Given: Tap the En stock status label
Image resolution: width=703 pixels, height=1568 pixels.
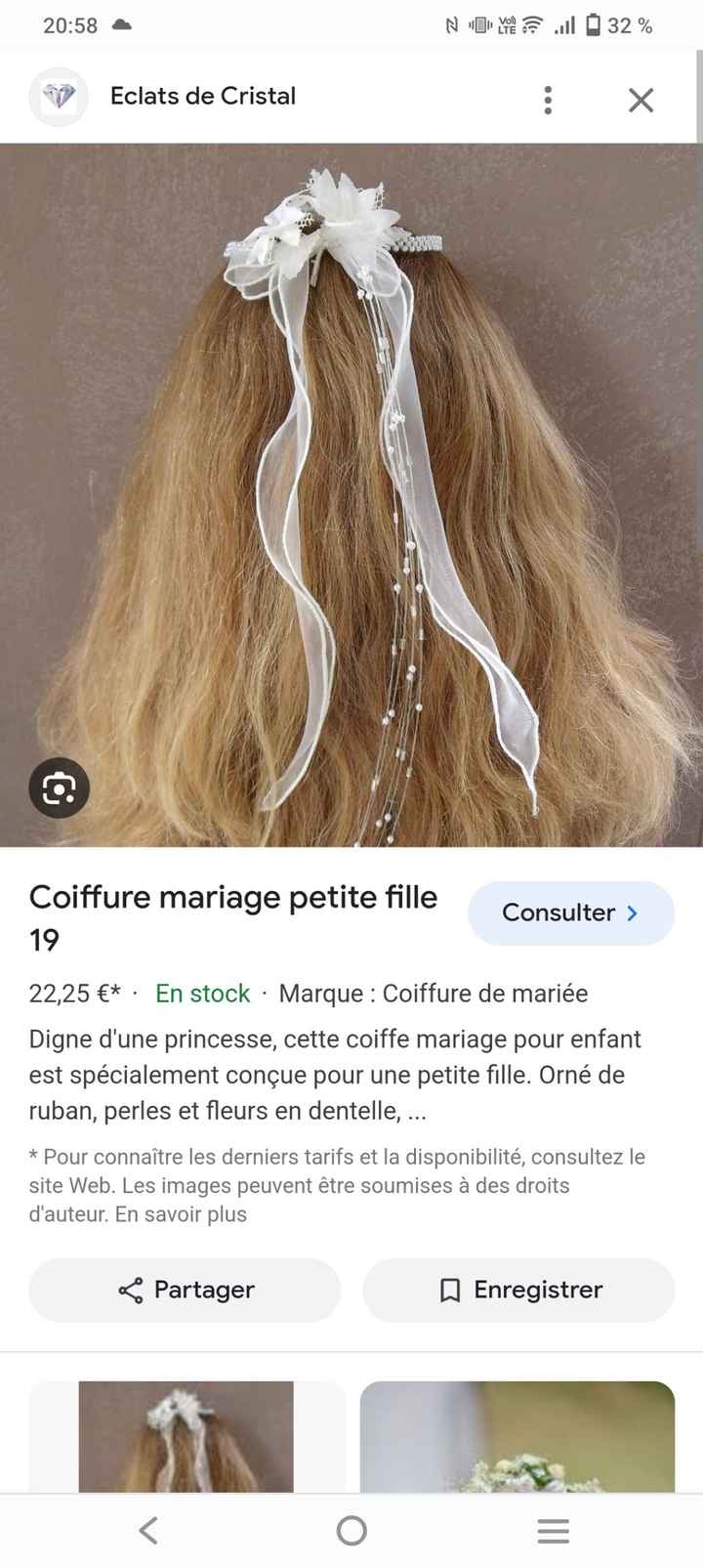Looking at the screenshot, I should click(x=201, y=994).
